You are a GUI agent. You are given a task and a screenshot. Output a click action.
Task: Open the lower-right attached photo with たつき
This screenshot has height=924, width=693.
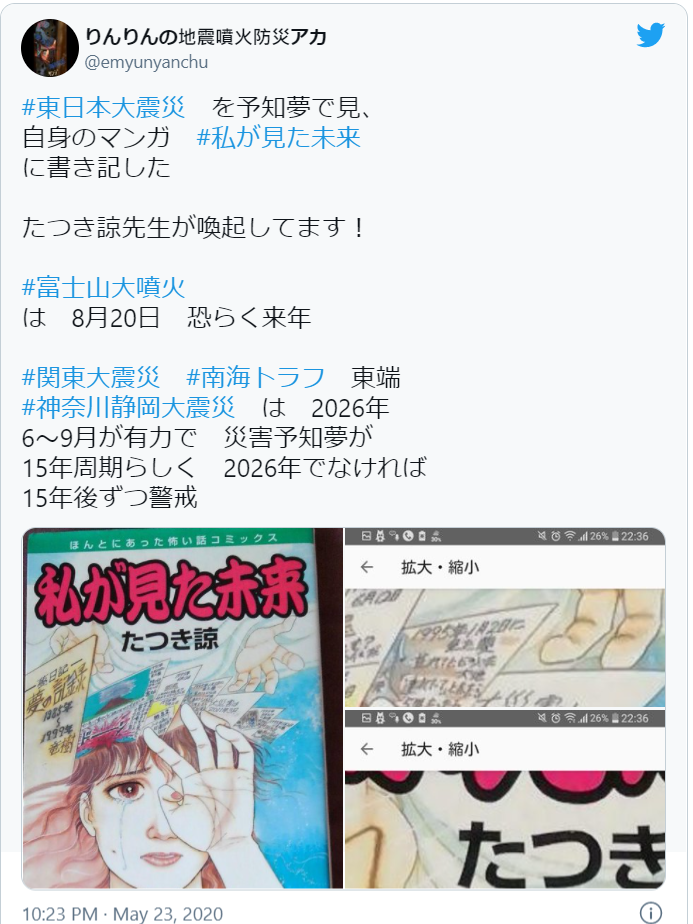point(505,799)
